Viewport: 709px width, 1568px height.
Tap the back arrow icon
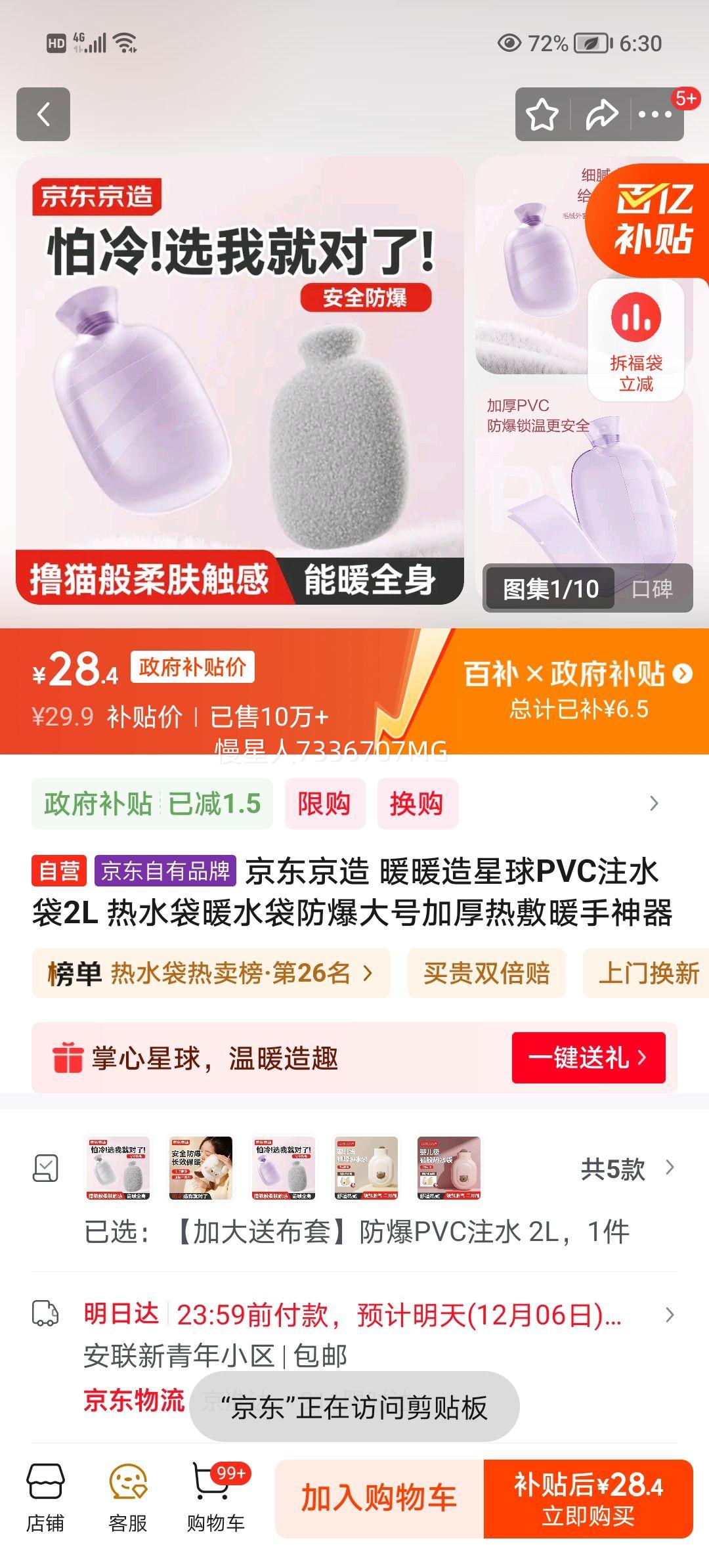44,113
